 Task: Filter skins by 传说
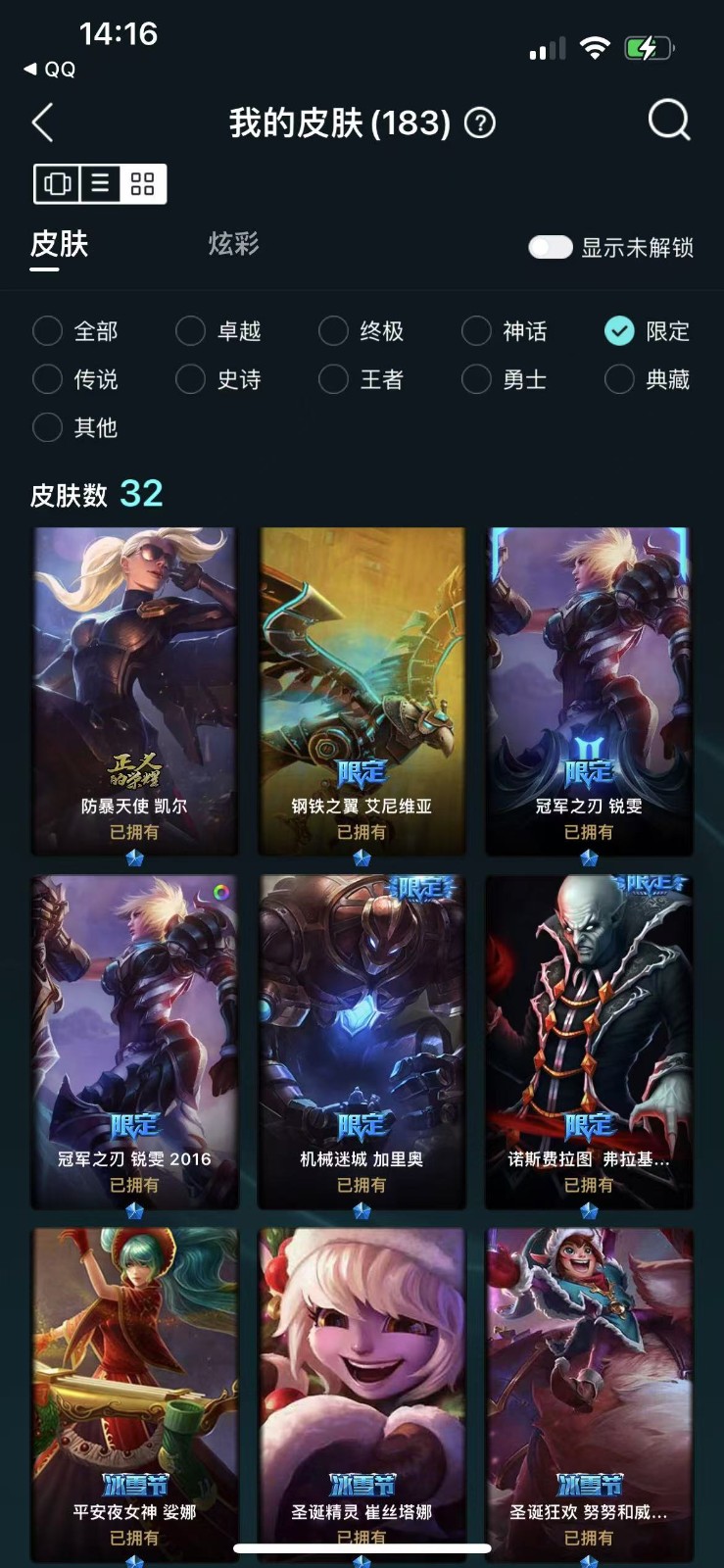pos(75,379)
